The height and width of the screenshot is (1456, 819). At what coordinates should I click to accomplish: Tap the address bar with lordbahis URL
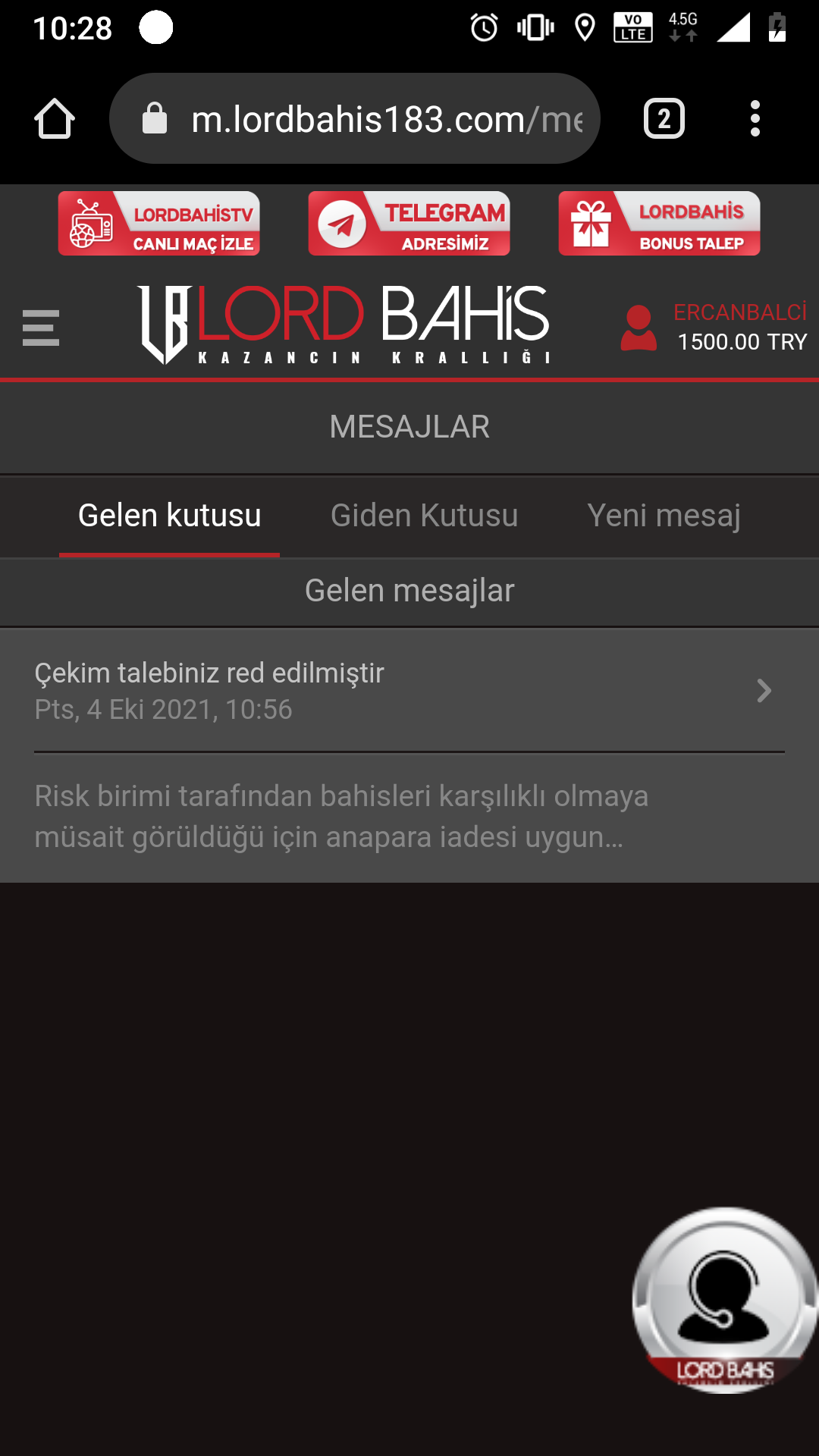click(355, 118)
